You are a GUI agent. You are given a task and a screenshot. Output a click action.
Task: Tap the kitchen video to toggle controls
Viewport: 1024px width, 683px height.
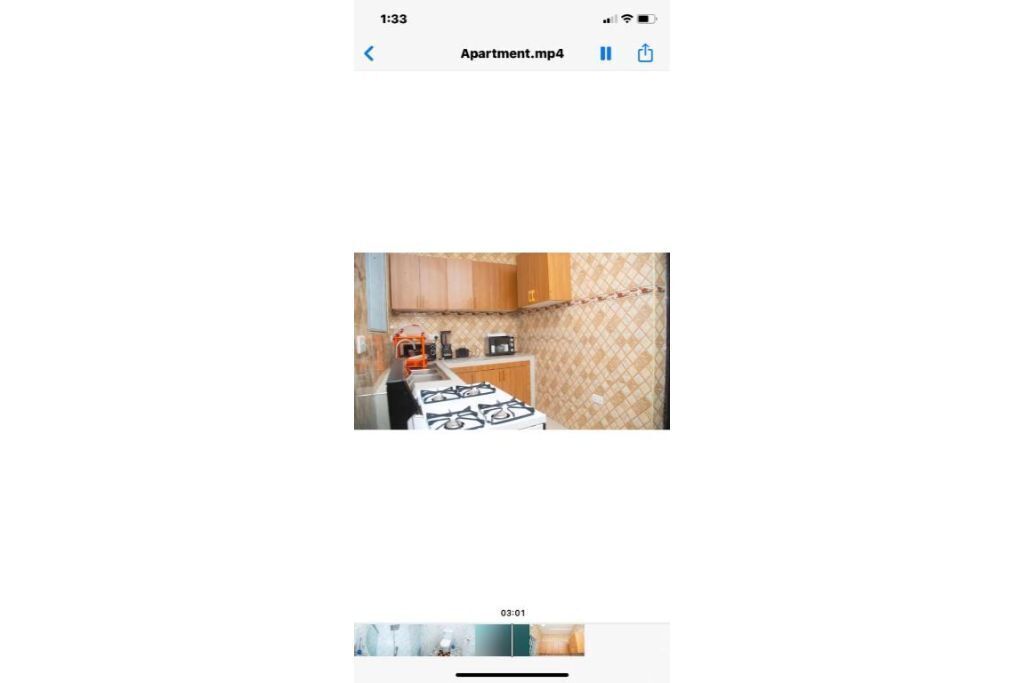point(511,341)
